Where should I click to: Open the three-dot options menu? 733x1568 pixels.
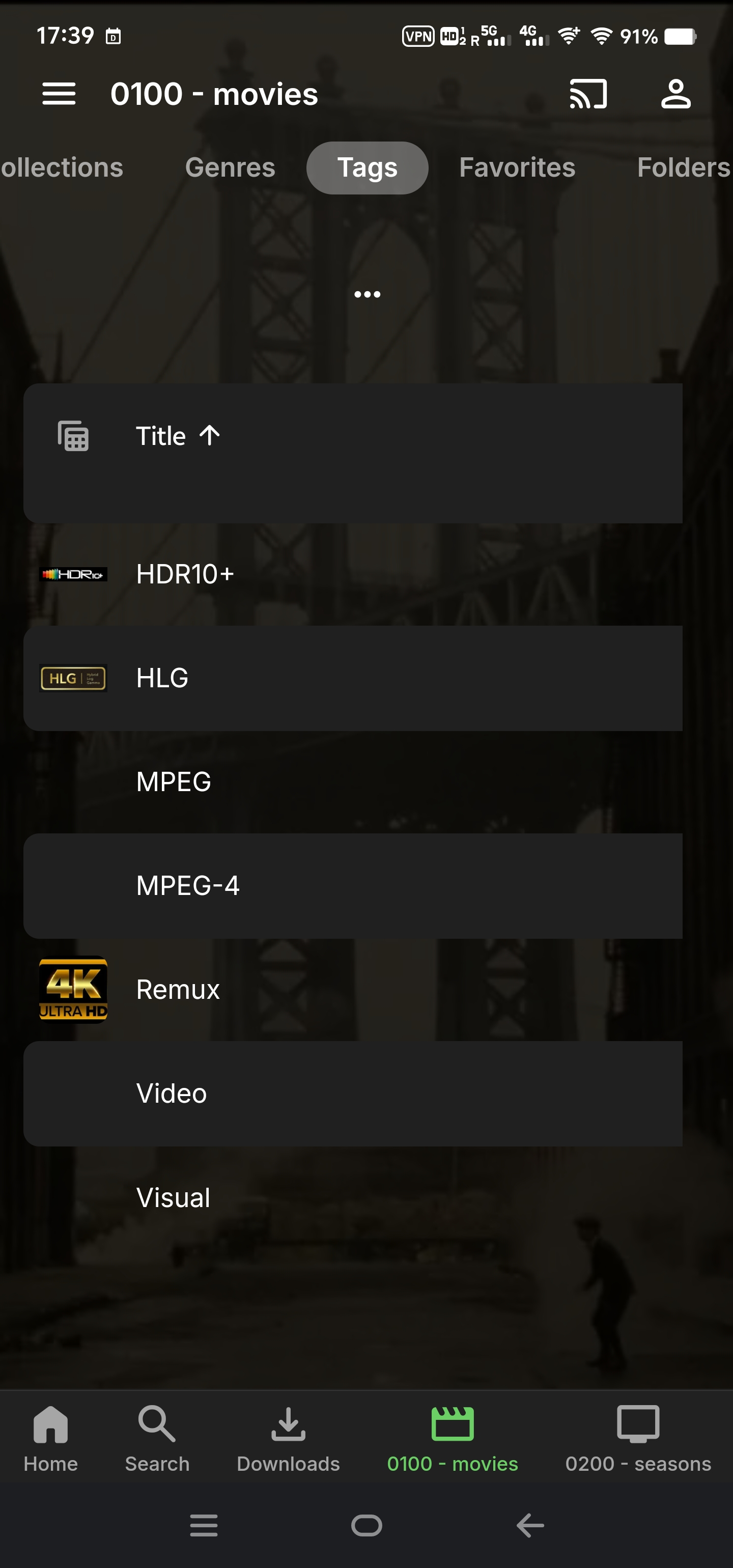[x=367, y=295]
